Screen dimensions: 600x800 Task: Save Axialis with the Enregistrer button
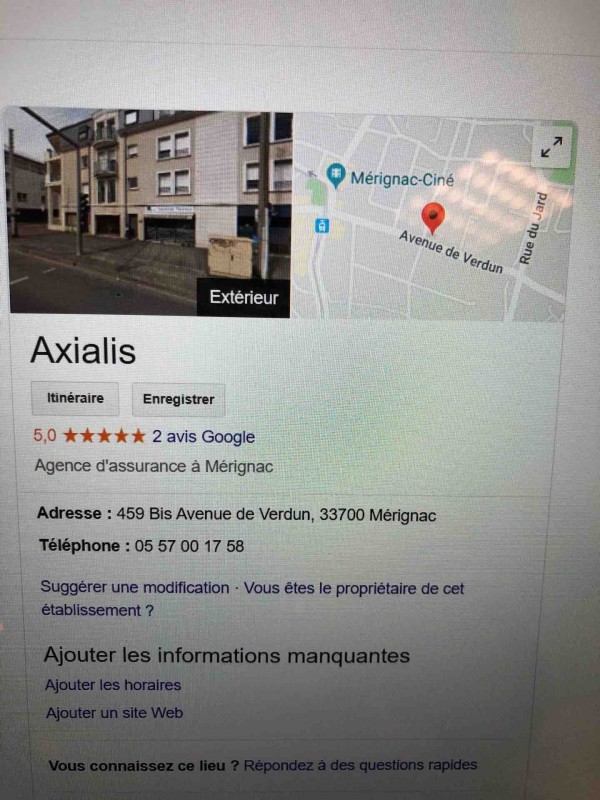tap(178, 399)
